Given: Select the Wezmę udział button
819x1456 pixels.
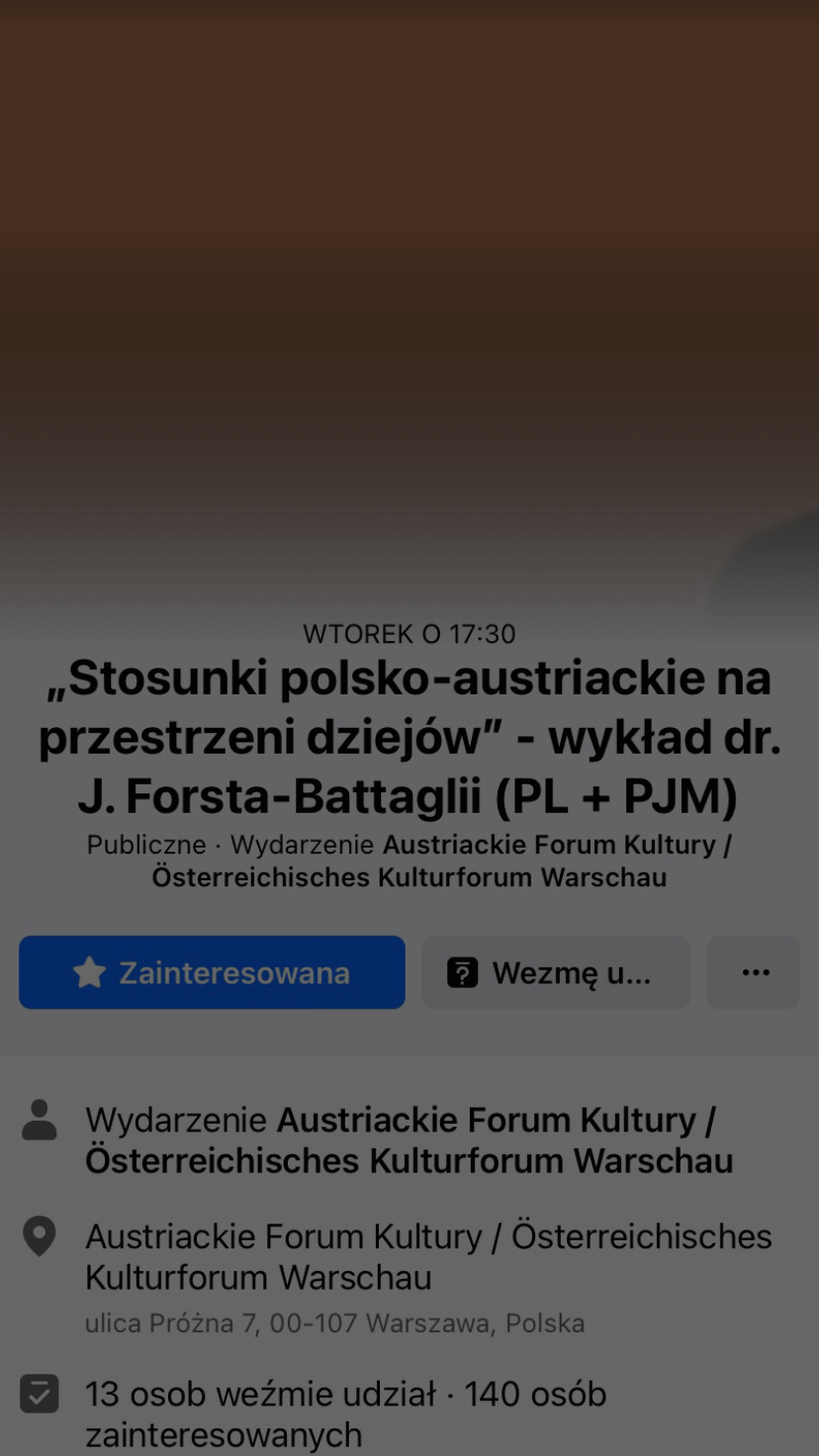Looking at the screenshot, I should click(556, 972).
